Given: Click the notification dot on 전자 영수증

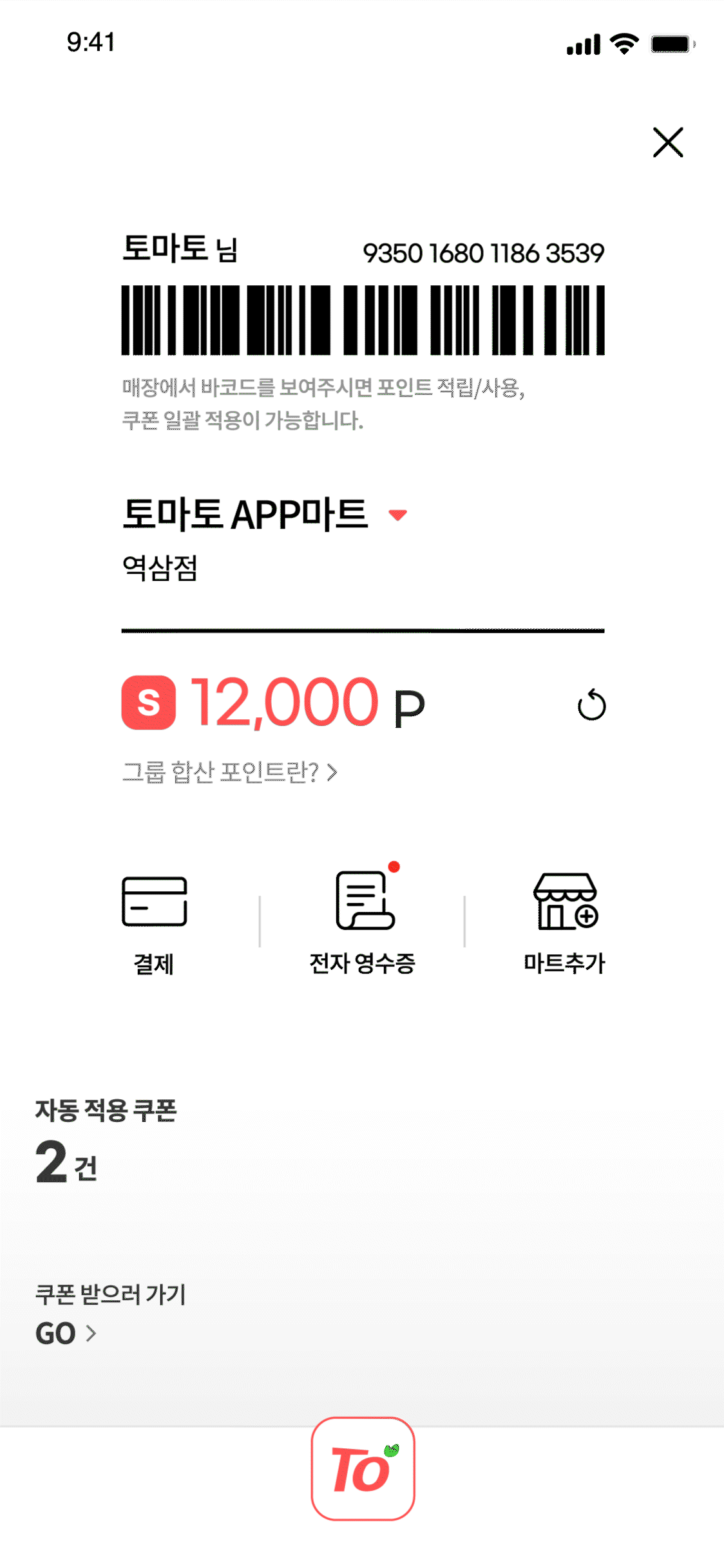Looking at the screenshot, I should coord(394,865).
